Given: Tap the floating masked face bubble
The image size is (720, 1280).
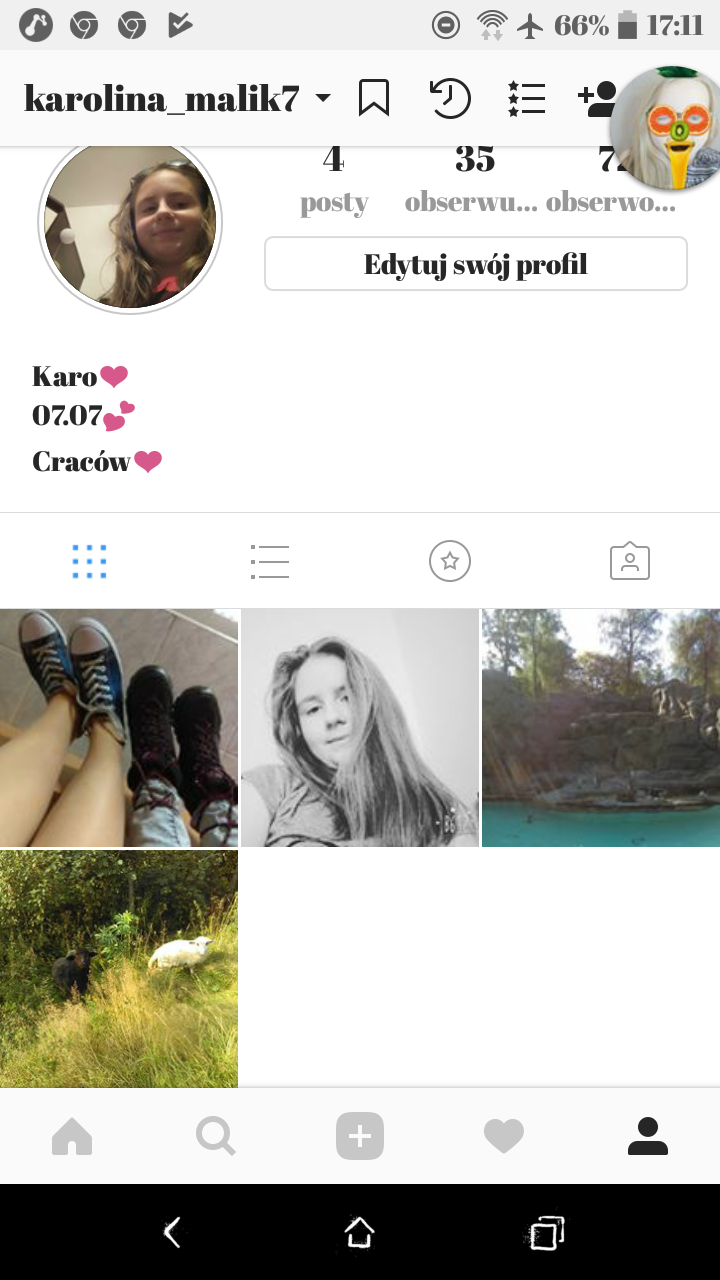Looking at the screenshot, I should (x=668, y=128).
